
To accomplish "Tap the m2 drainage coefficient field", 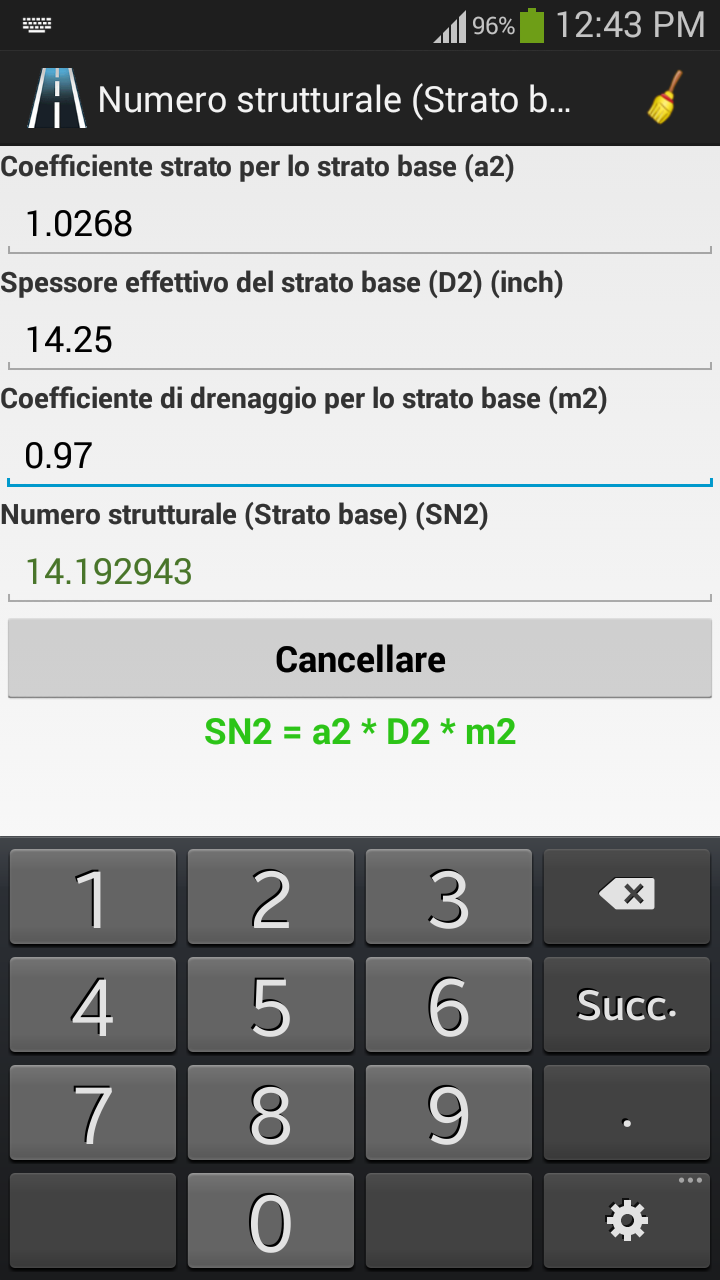I will coord(360,455).
